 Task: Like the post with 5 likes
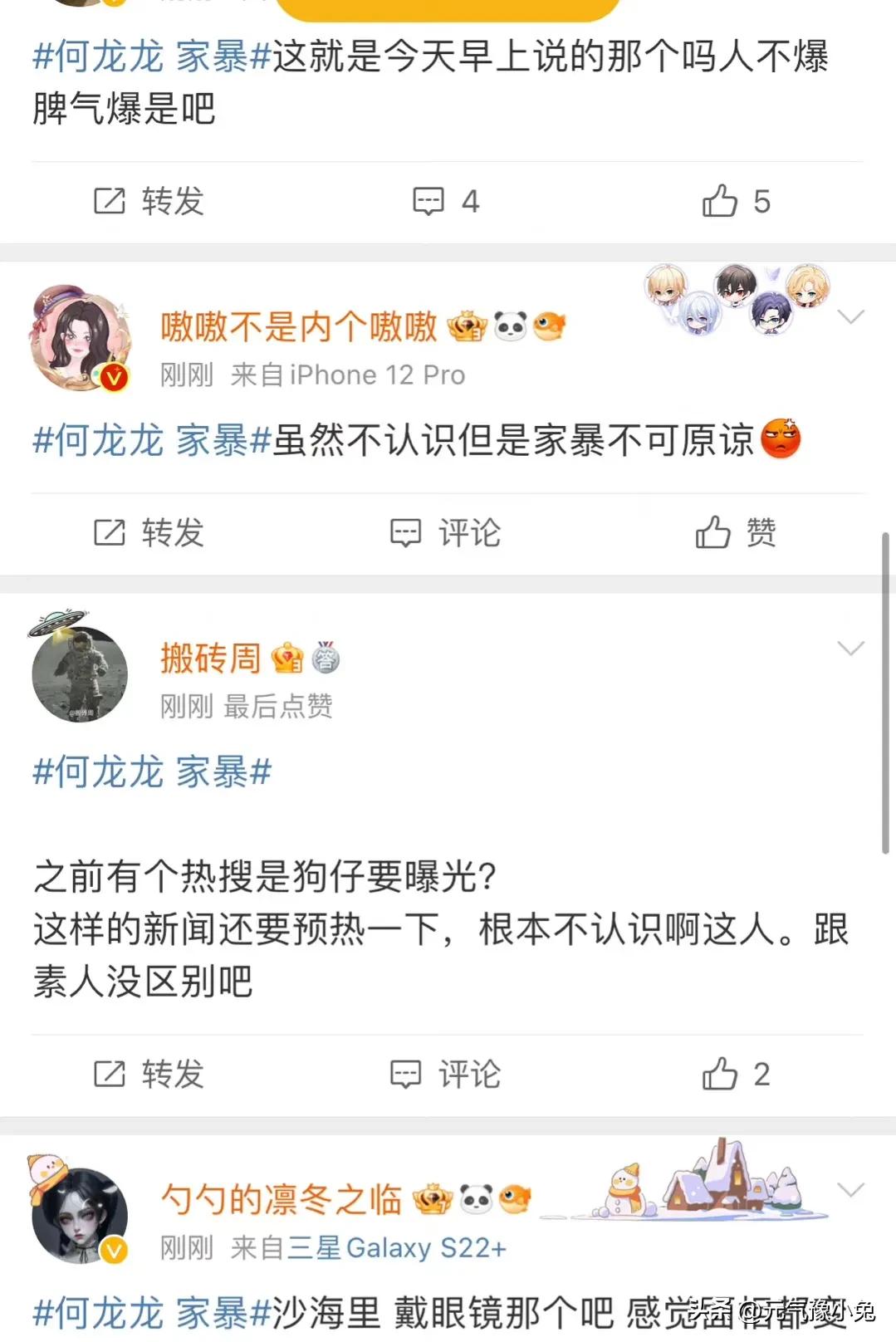[736, 201]
